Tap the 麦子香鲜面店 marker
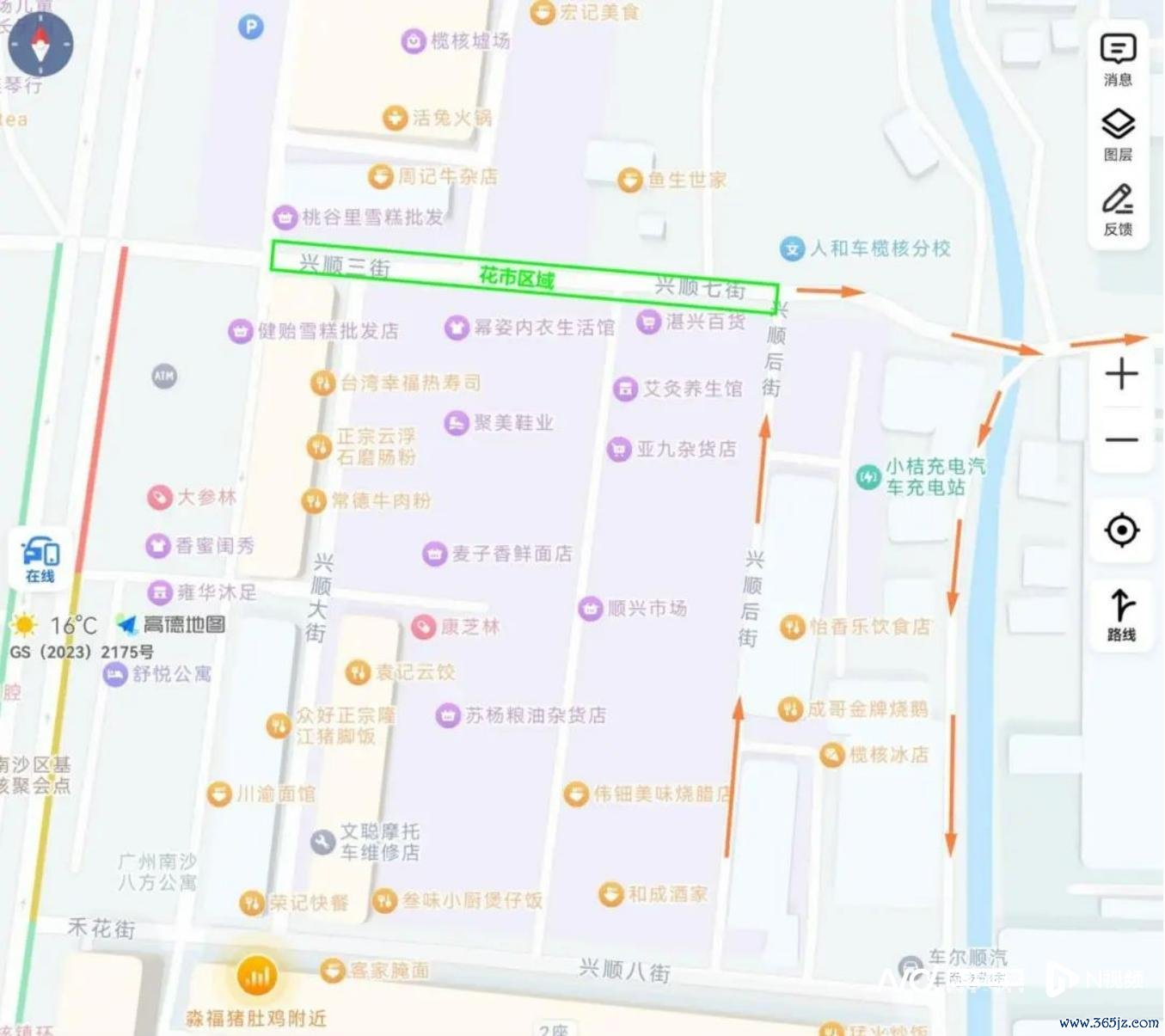Viewport: 1165px width, 1036px height. (x=434, y=554)
